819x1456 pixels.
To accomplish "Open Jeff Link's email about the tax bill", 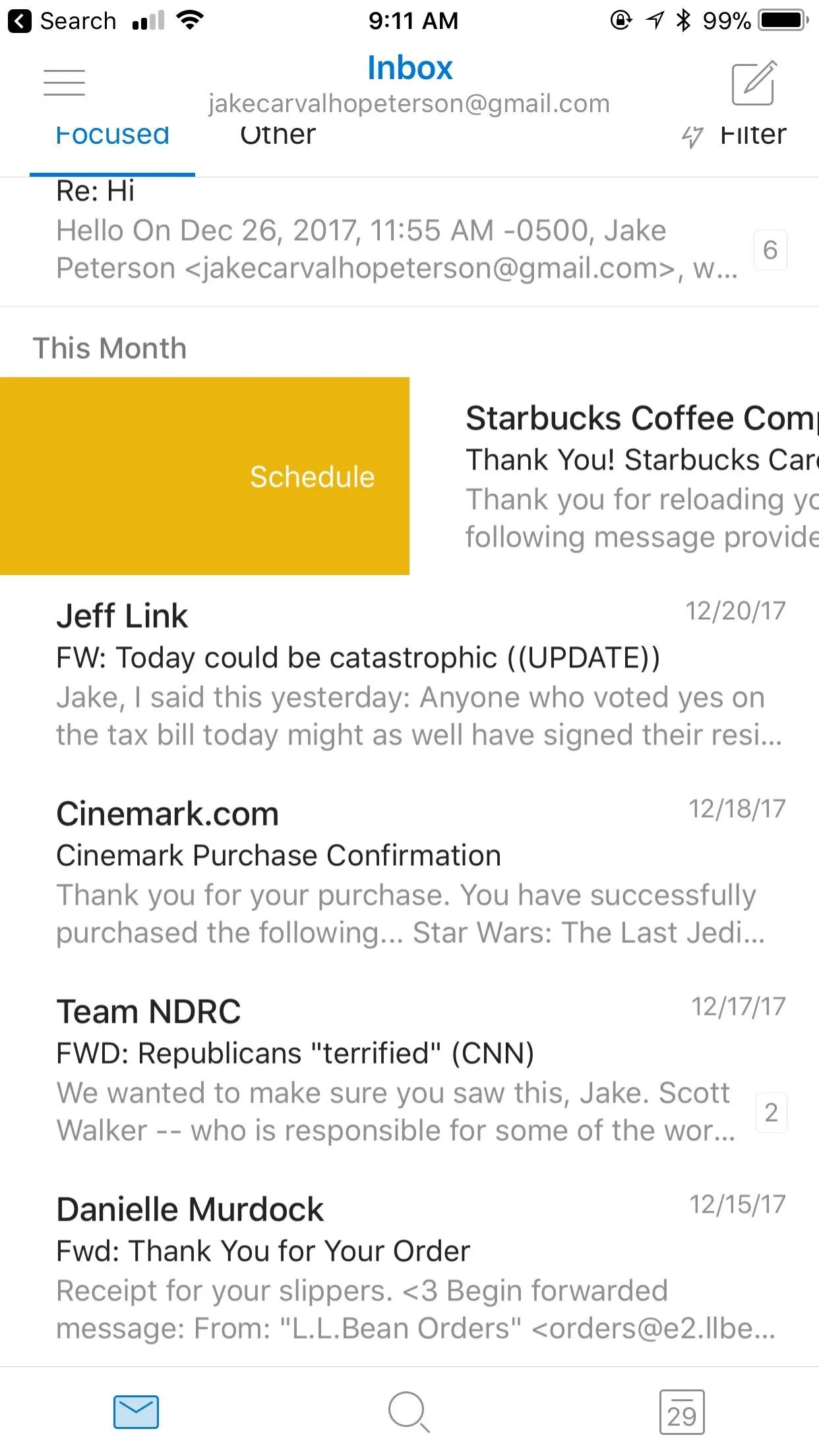I will (409, 674).
